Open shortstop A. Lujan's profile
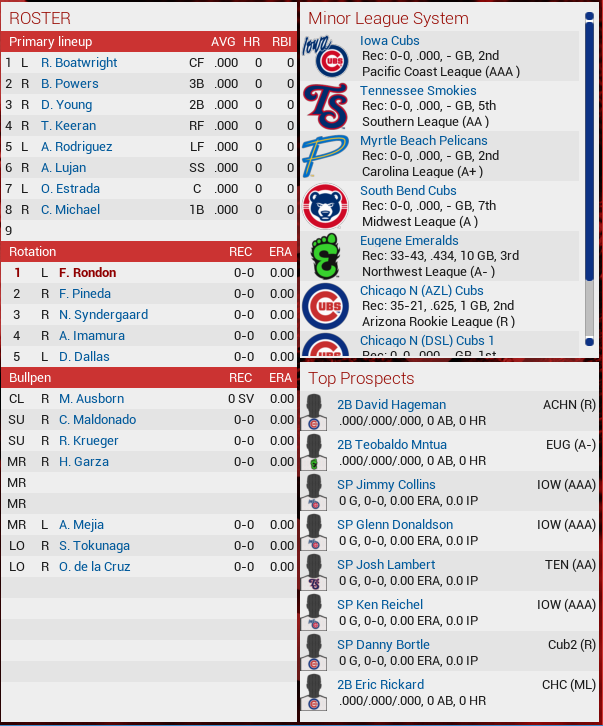Viewport: 603px width, 726px height. tap(63, 168)
